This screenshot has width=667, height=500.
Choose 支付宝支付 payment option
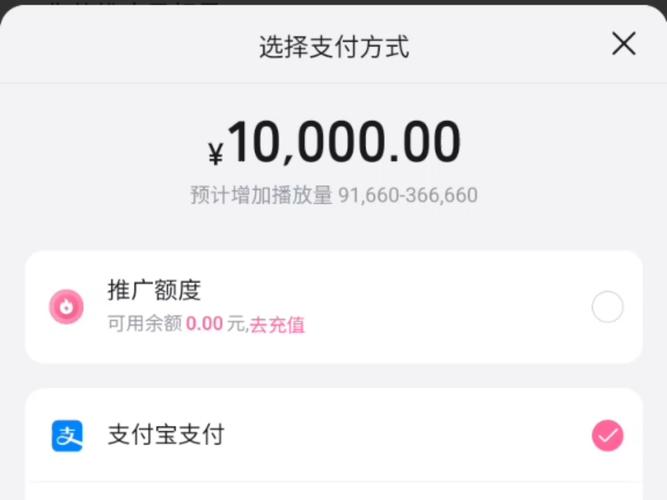(607, 435)
